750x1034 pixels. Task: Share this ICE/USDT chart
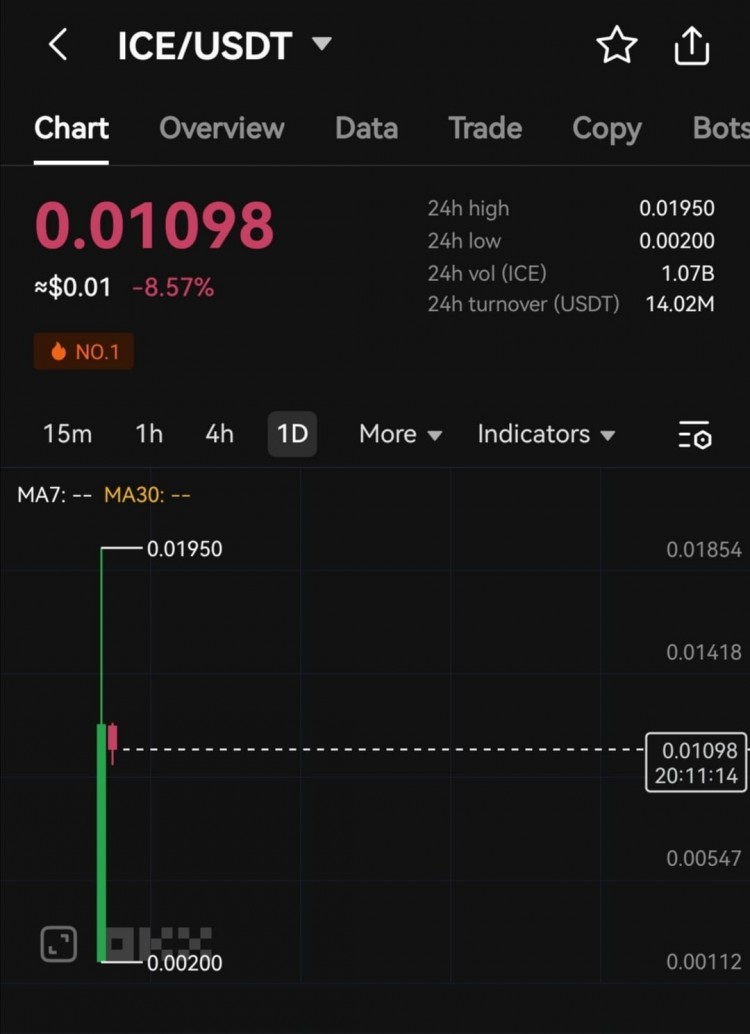point(692,45)
